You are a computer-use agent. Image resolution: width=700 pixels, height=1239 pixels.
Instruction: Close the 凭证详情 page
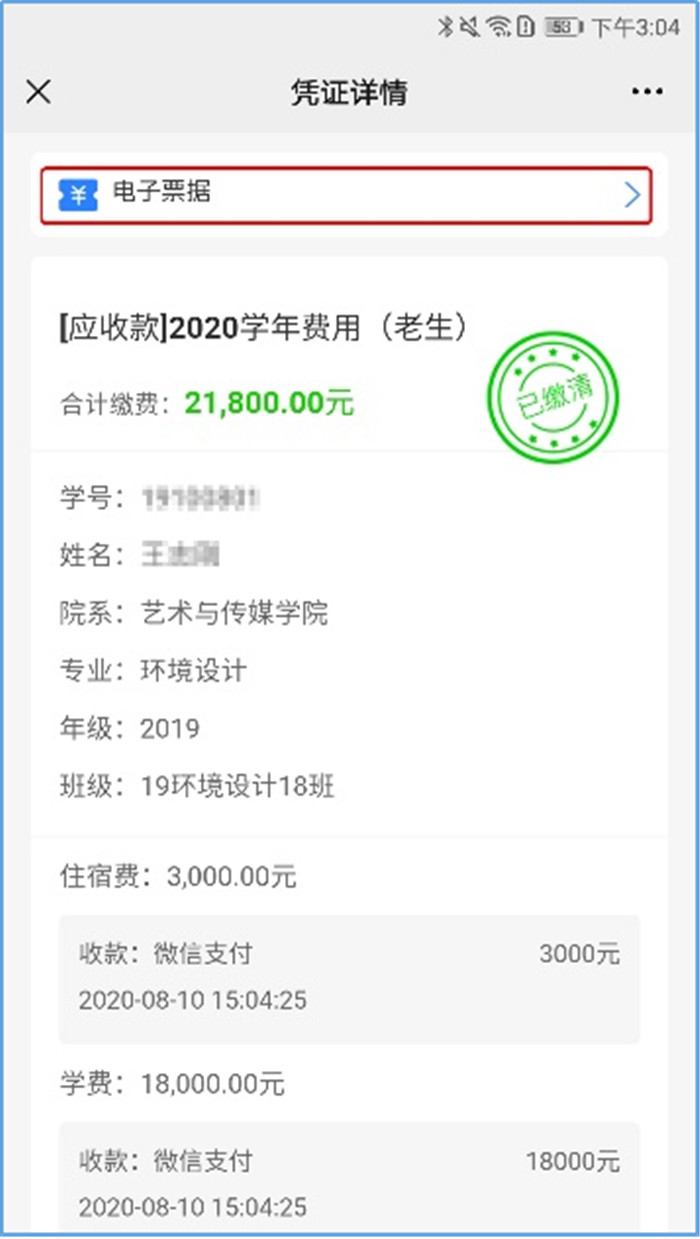(38, 92)
